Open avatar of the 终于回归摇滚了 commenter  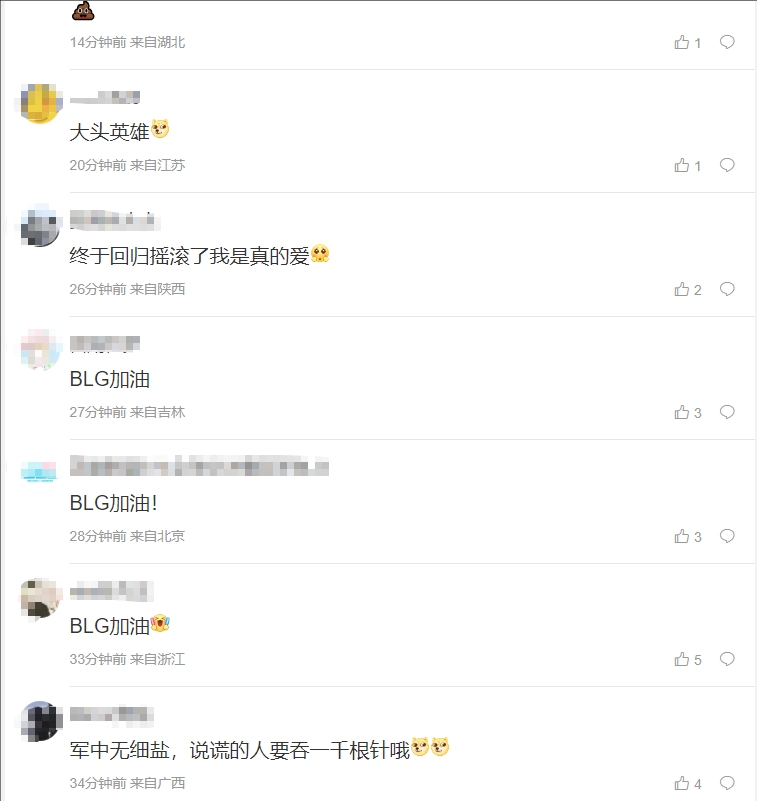pos(40,226)
